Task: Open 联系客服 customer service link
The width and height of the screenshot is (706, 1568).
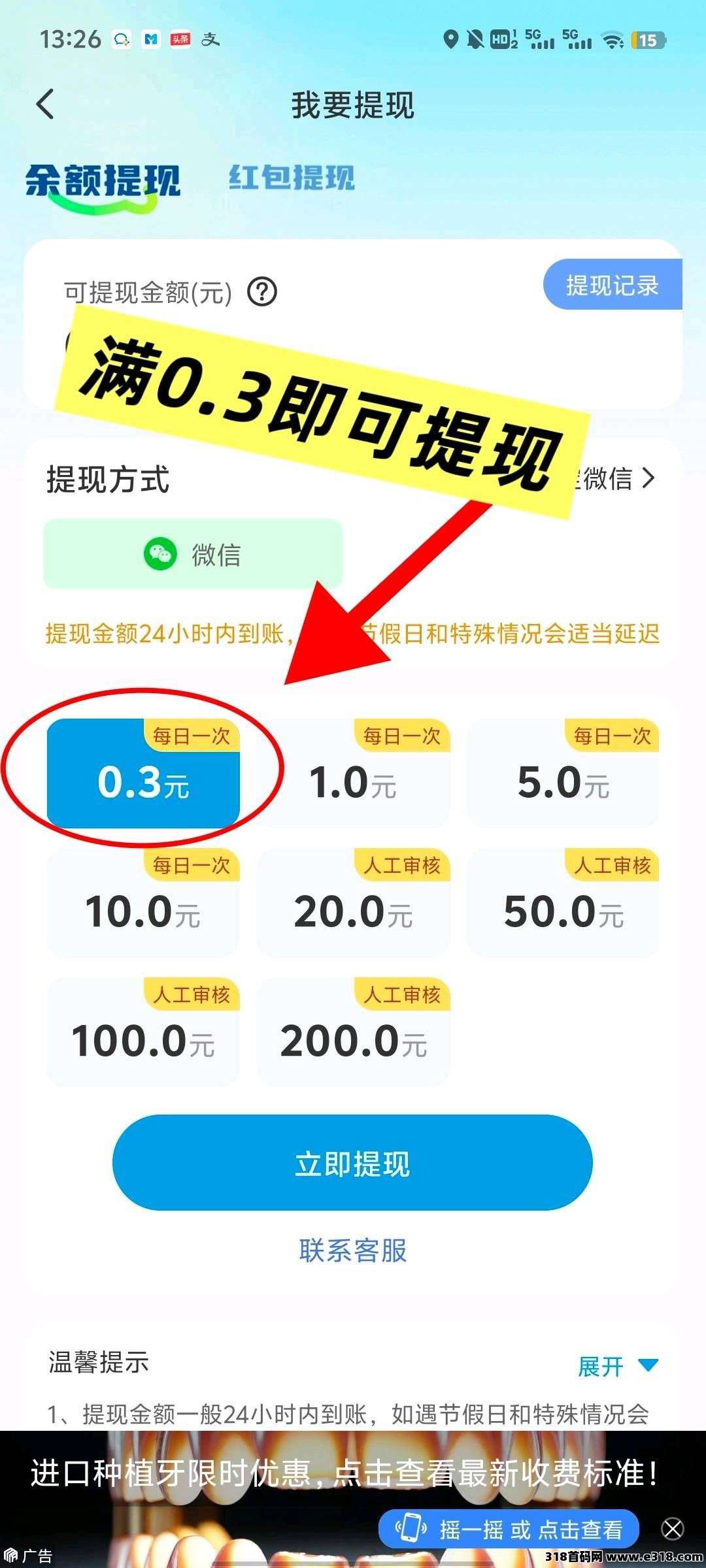Action: tap(352, 1250)
